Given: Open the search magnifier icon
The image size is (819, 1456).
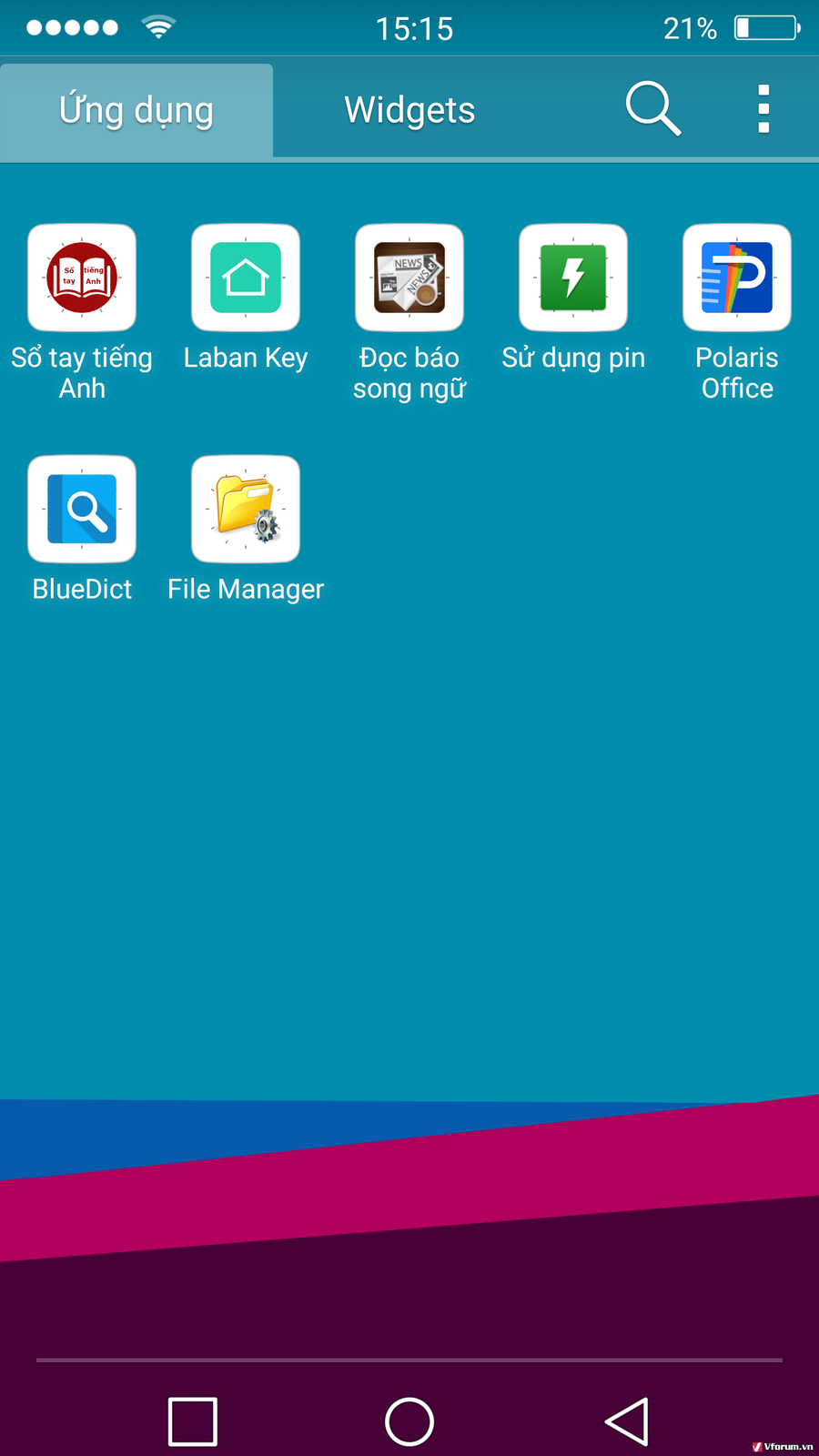Looking at the screenshot, I should pos(652,109).
